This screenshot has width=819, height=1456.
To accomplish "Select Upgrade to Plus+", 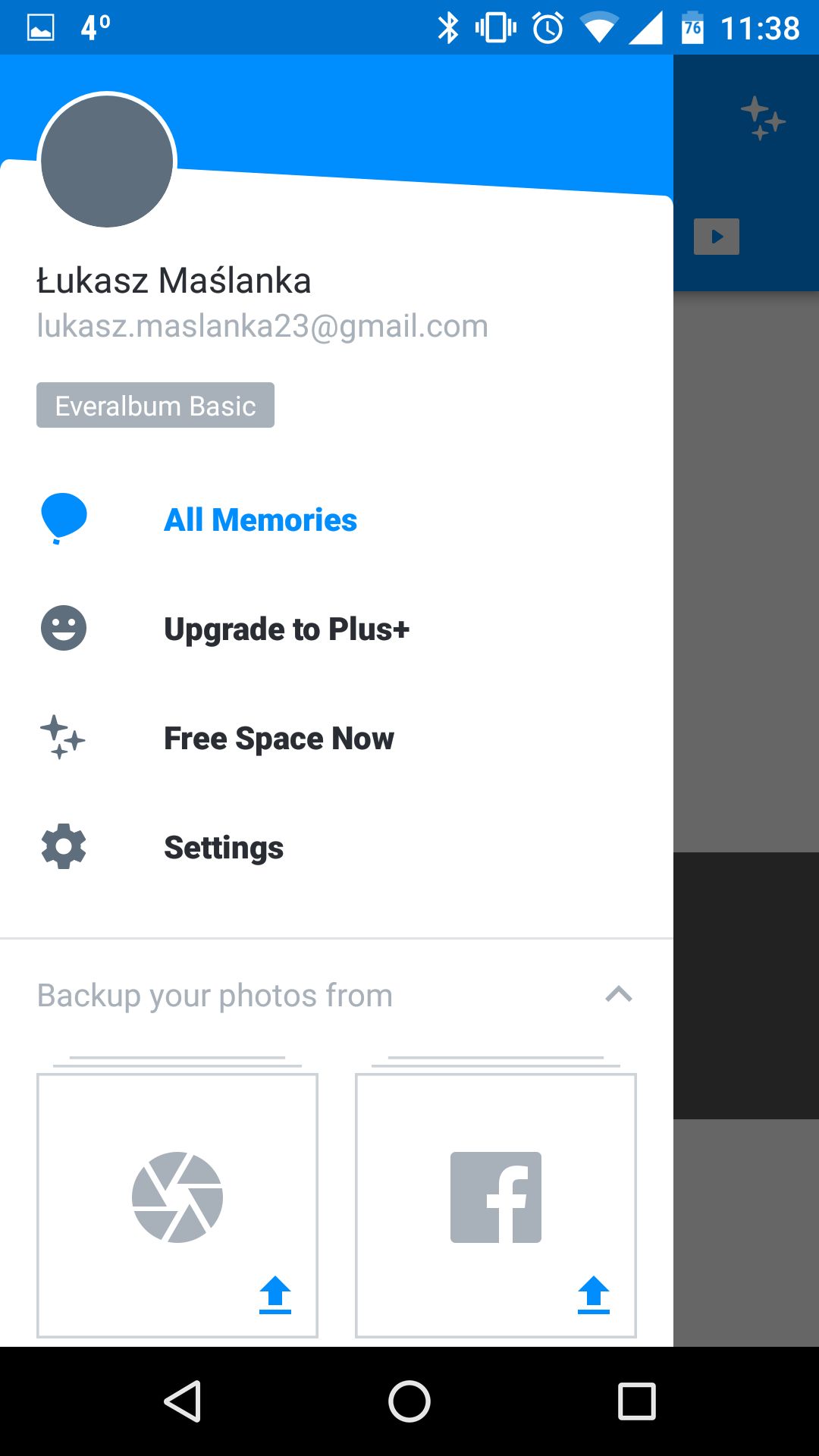I will [x=337, y=629].
